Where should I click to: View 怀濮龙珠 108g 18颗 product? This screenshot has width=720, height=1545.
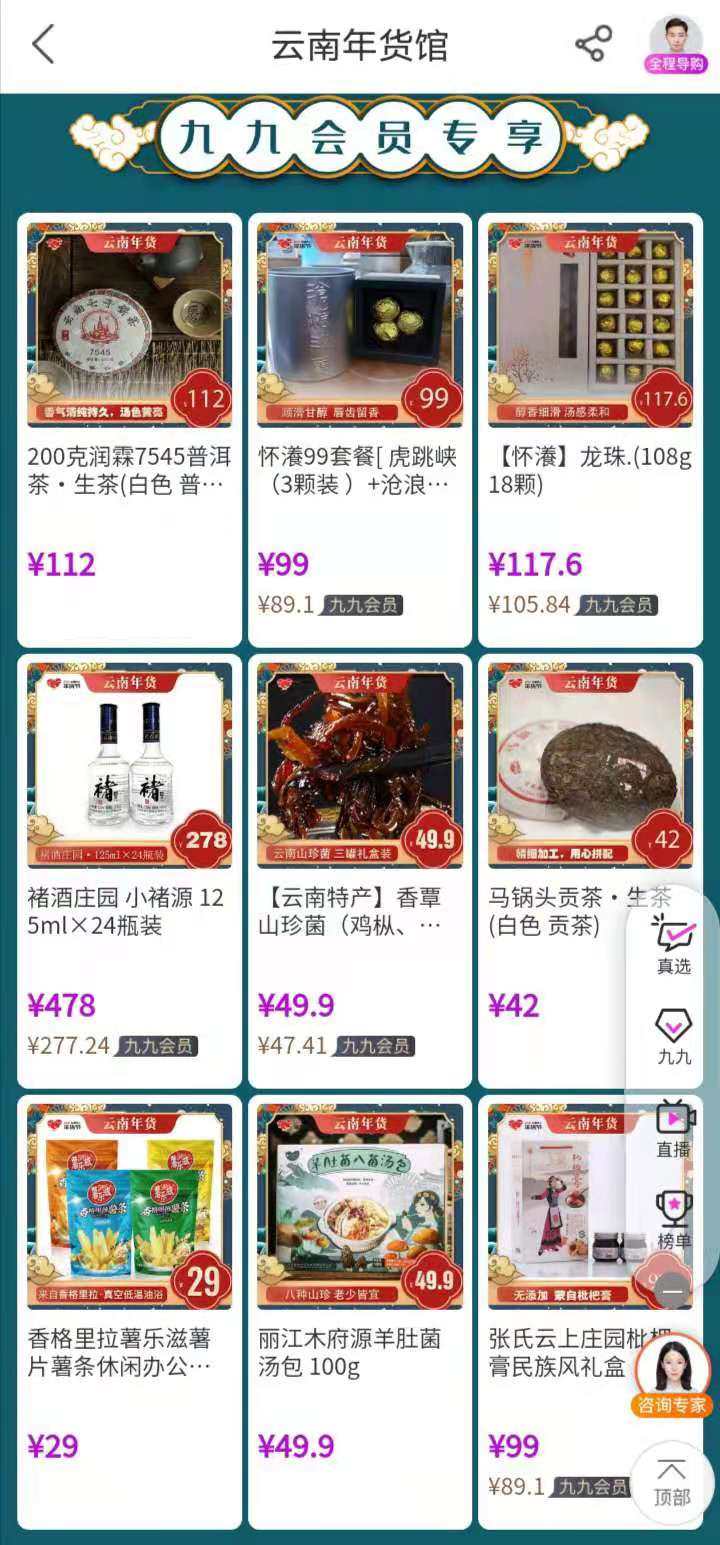click(x=590, y=430)
